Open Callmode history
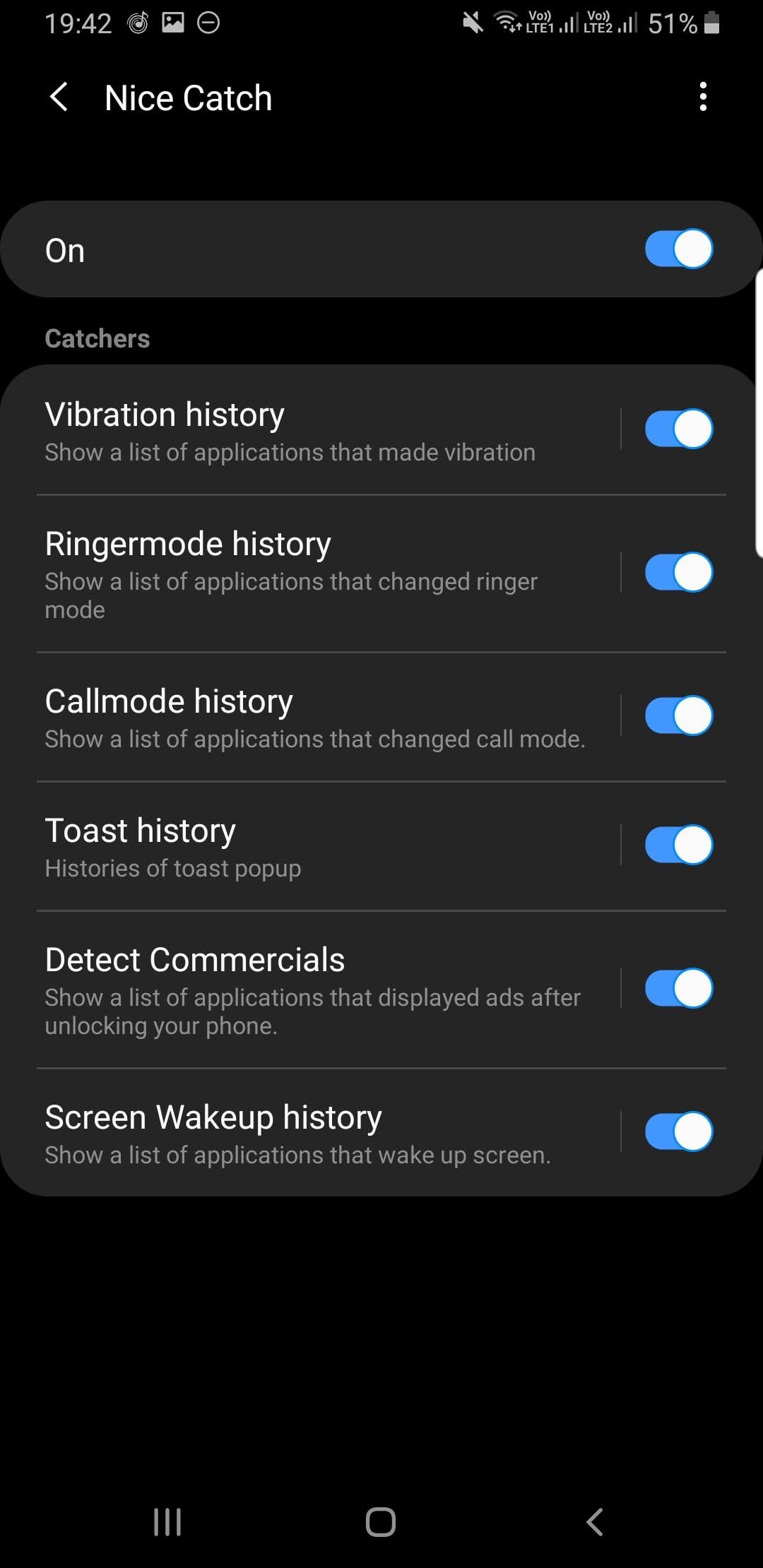This screenshot has width=763, height=1568. pyautogui.click(x=311, y=717)
